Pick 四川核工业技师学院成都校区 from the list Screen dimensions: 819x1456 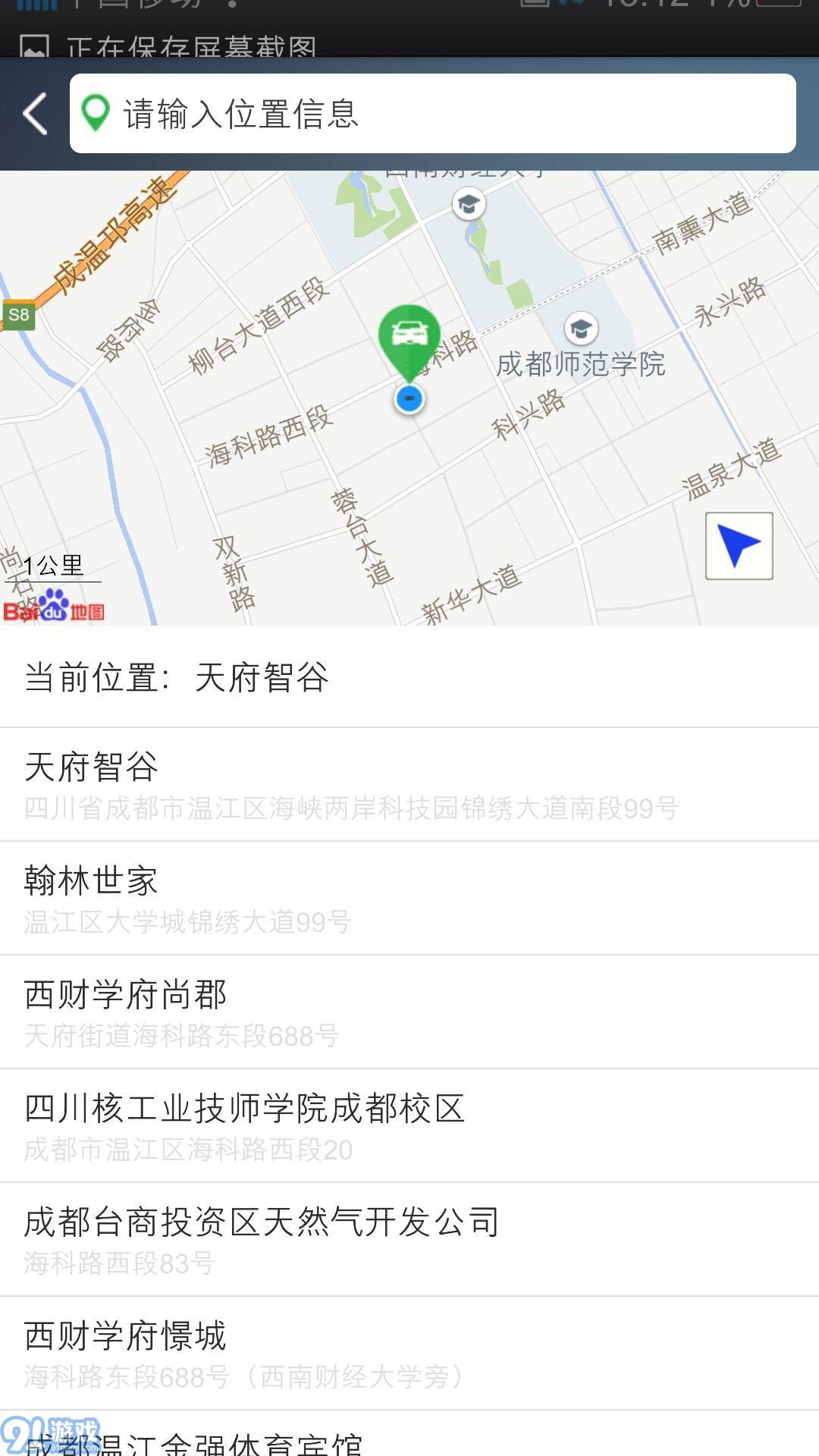[409, 1126]
